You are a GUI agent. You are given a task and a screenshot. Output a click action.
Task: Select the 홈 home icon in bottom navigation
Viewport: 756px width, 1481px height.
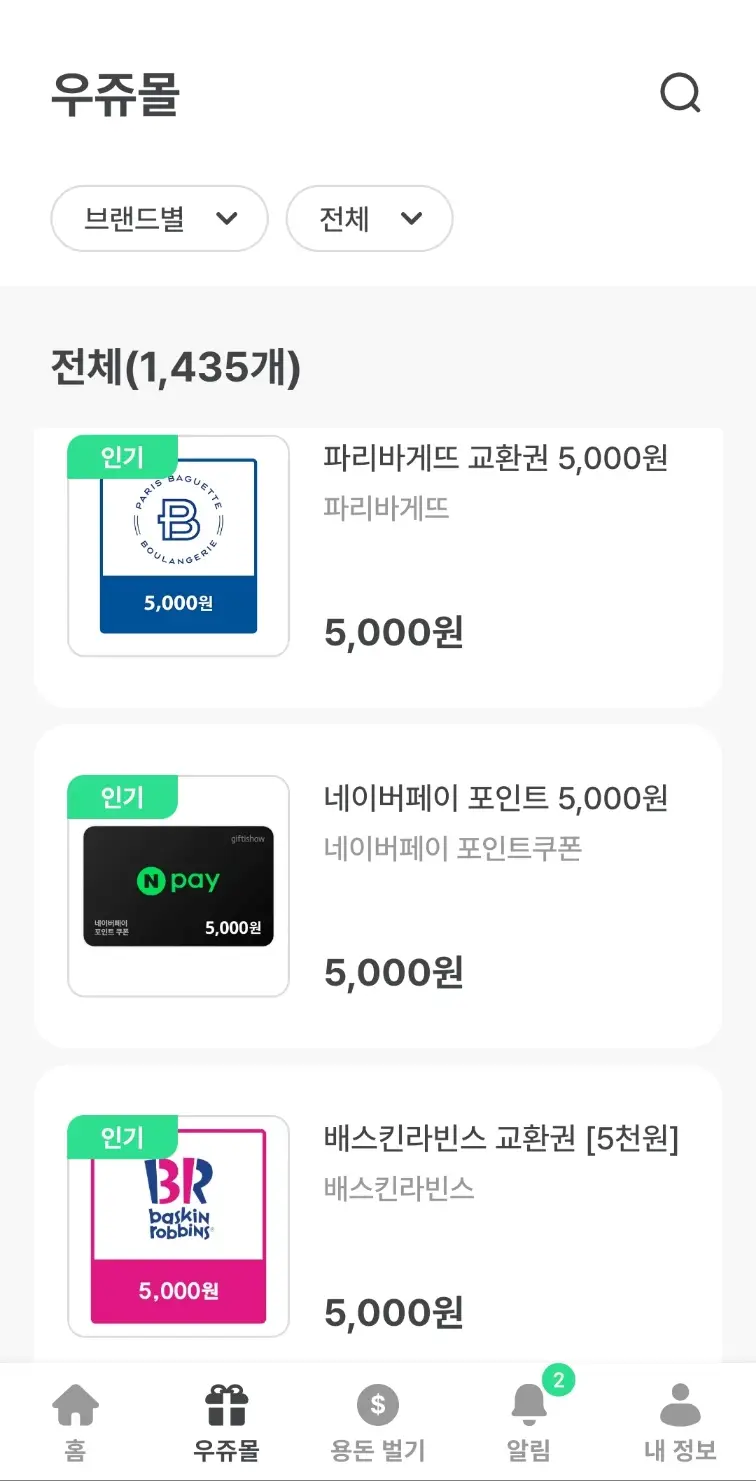(75, 1404)
